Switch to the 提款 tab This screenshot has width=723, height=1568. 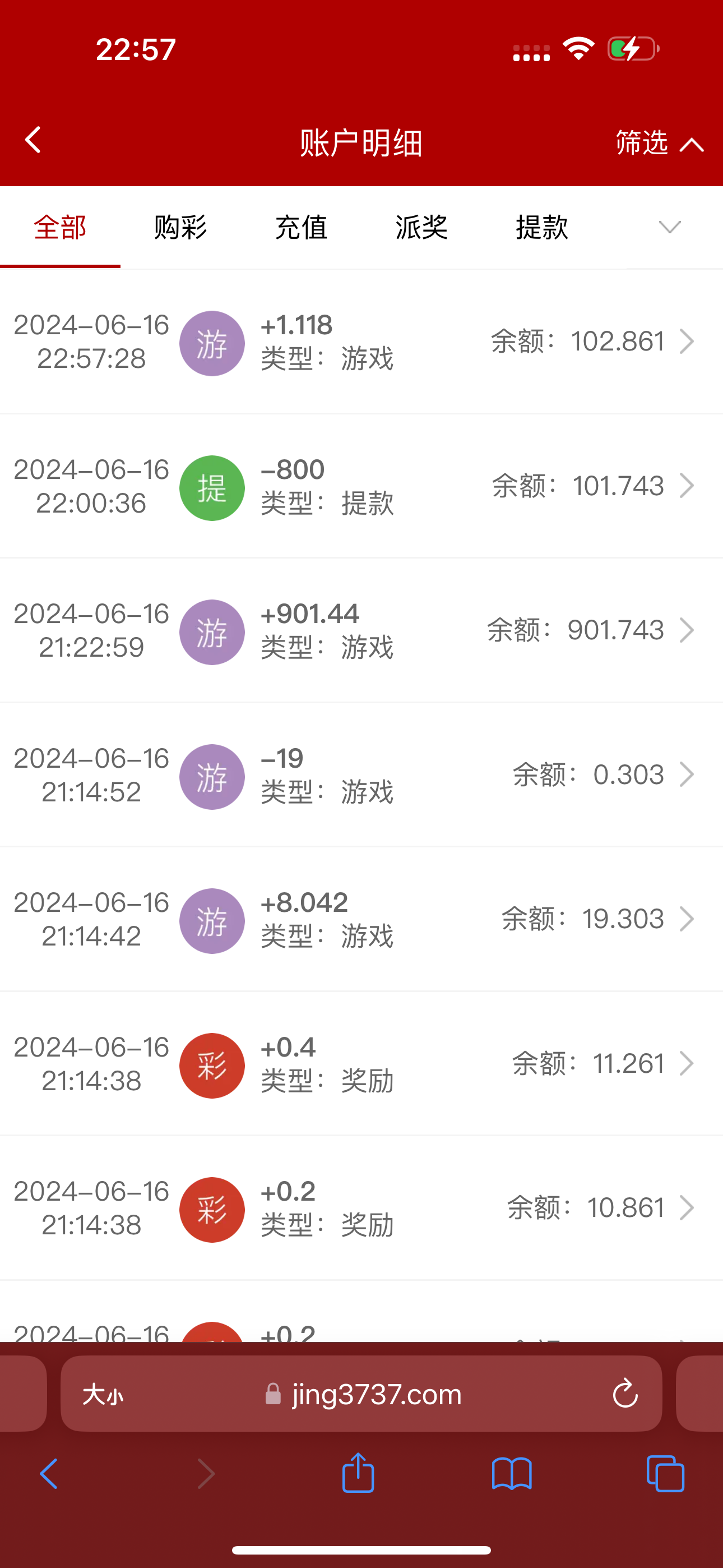tap(541, 228)
